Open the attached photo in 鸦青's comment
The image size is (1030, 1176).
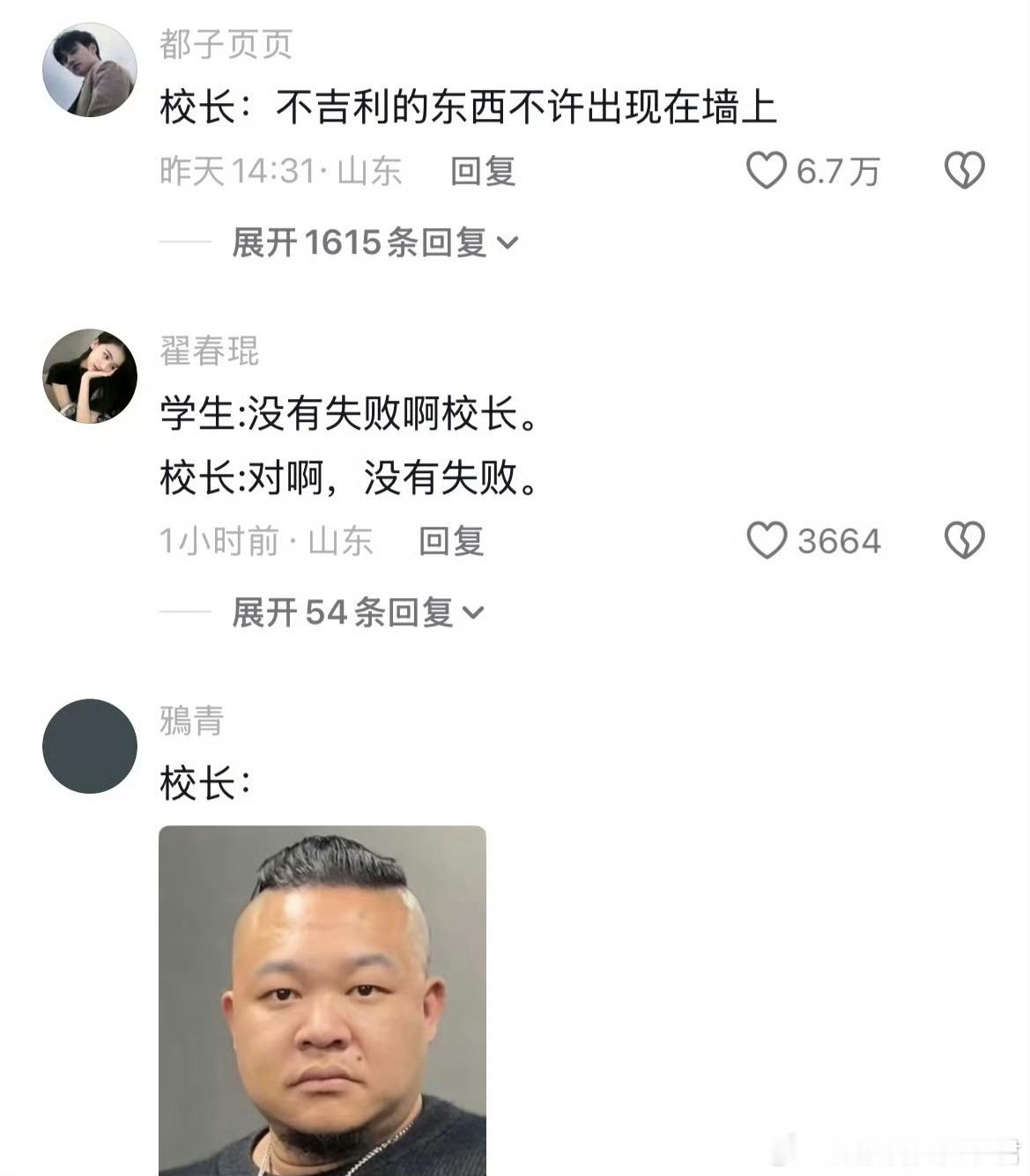pos(326,995)
